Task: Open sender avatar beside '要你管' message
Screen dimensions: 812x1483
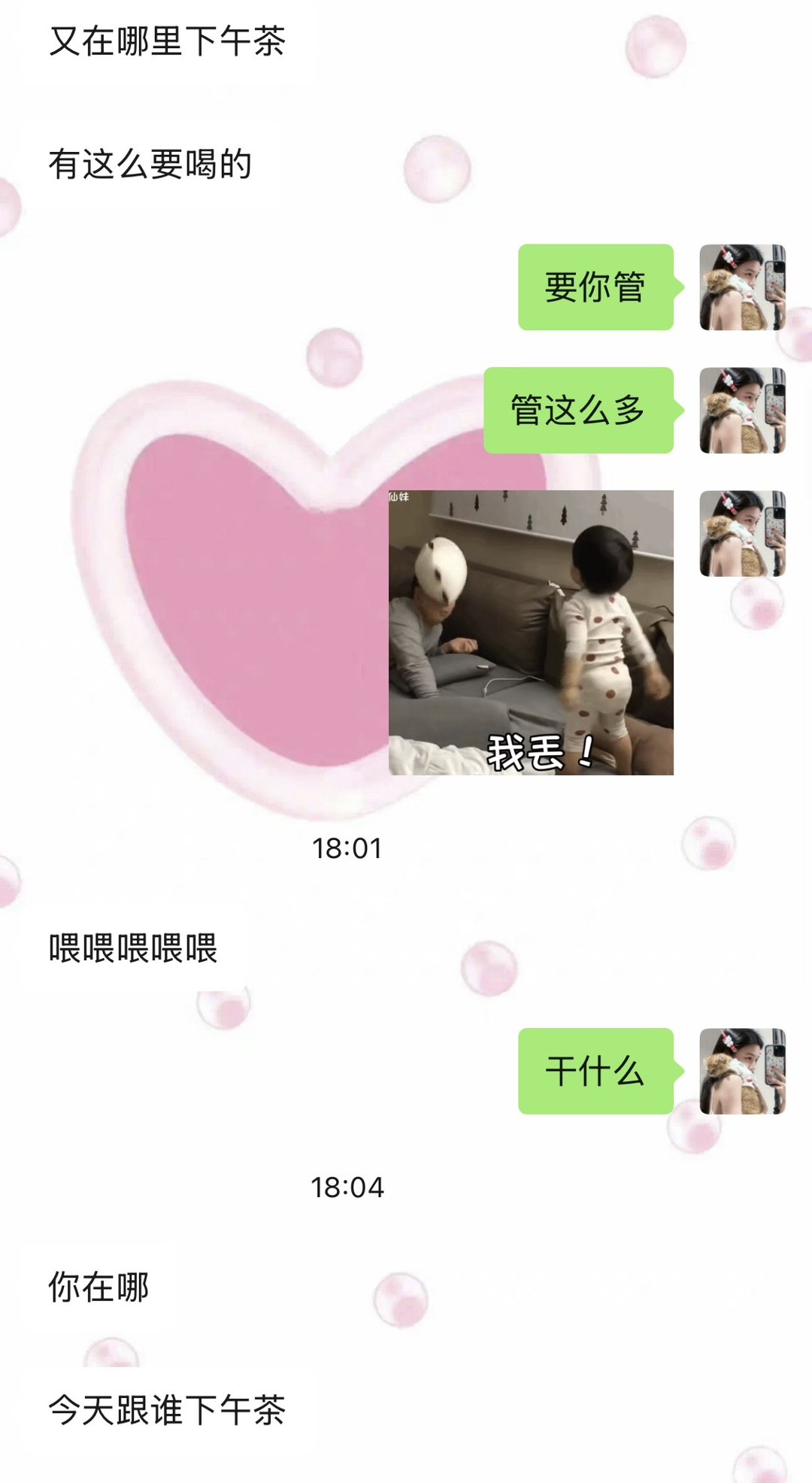Action: (742, 287)
